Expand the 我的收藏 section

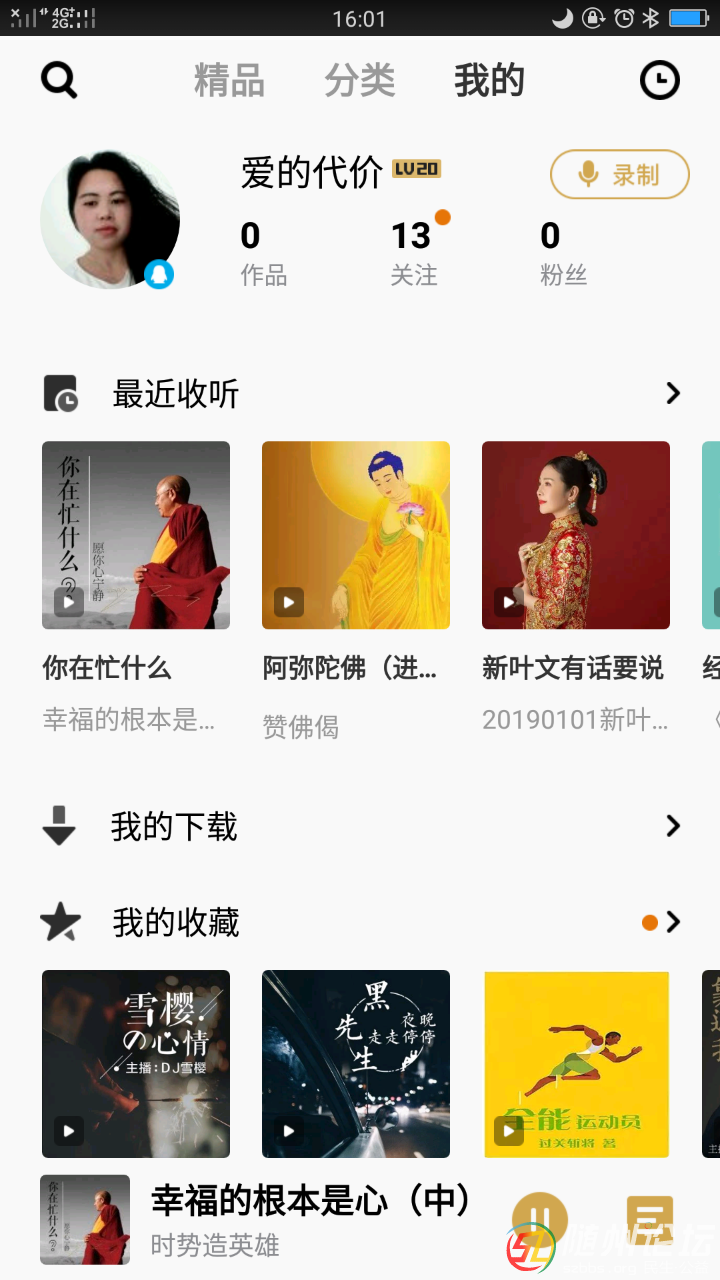(x=673, y=922)
